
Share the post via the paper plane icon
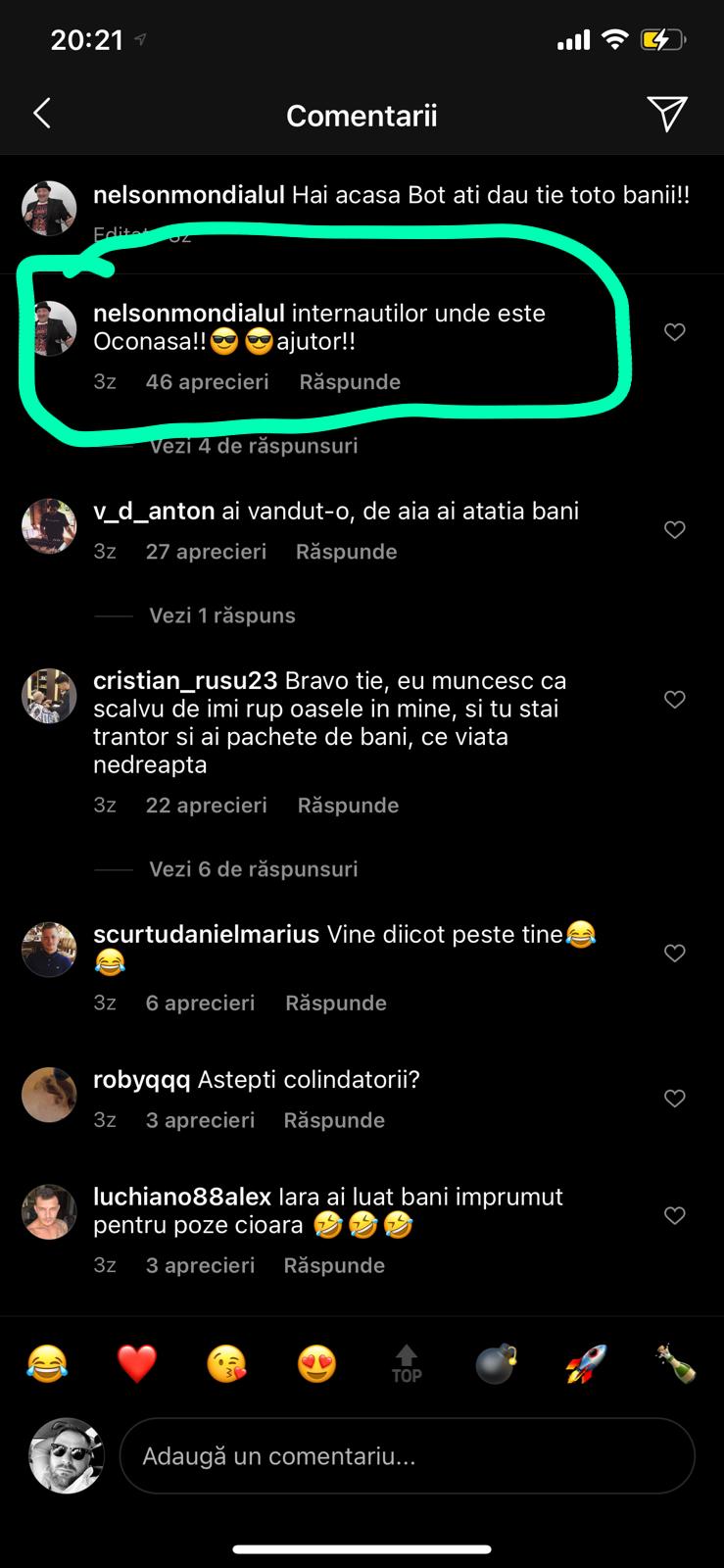coord(666,114)
